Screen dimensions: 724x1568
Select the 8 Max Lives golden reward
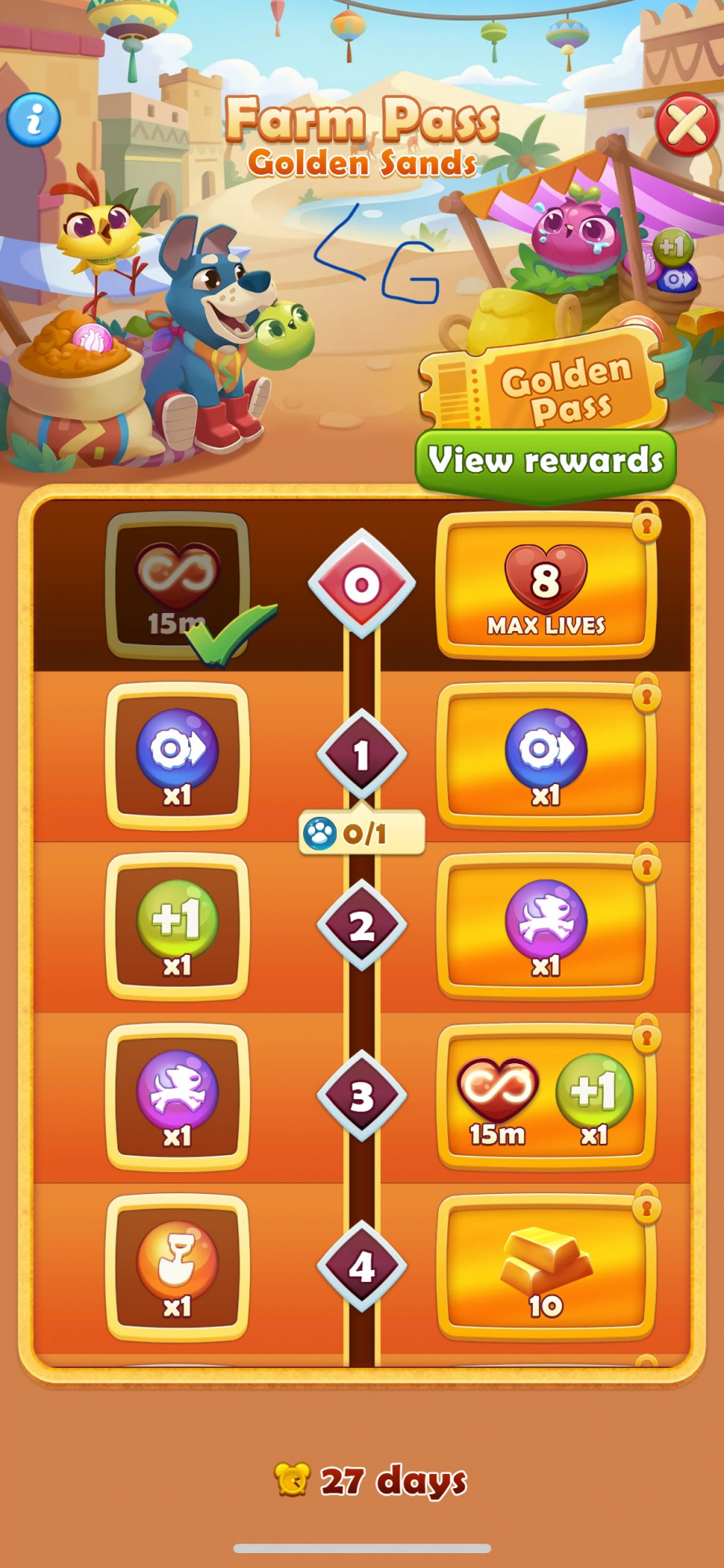pyautogui.click(x=546, y=586)
